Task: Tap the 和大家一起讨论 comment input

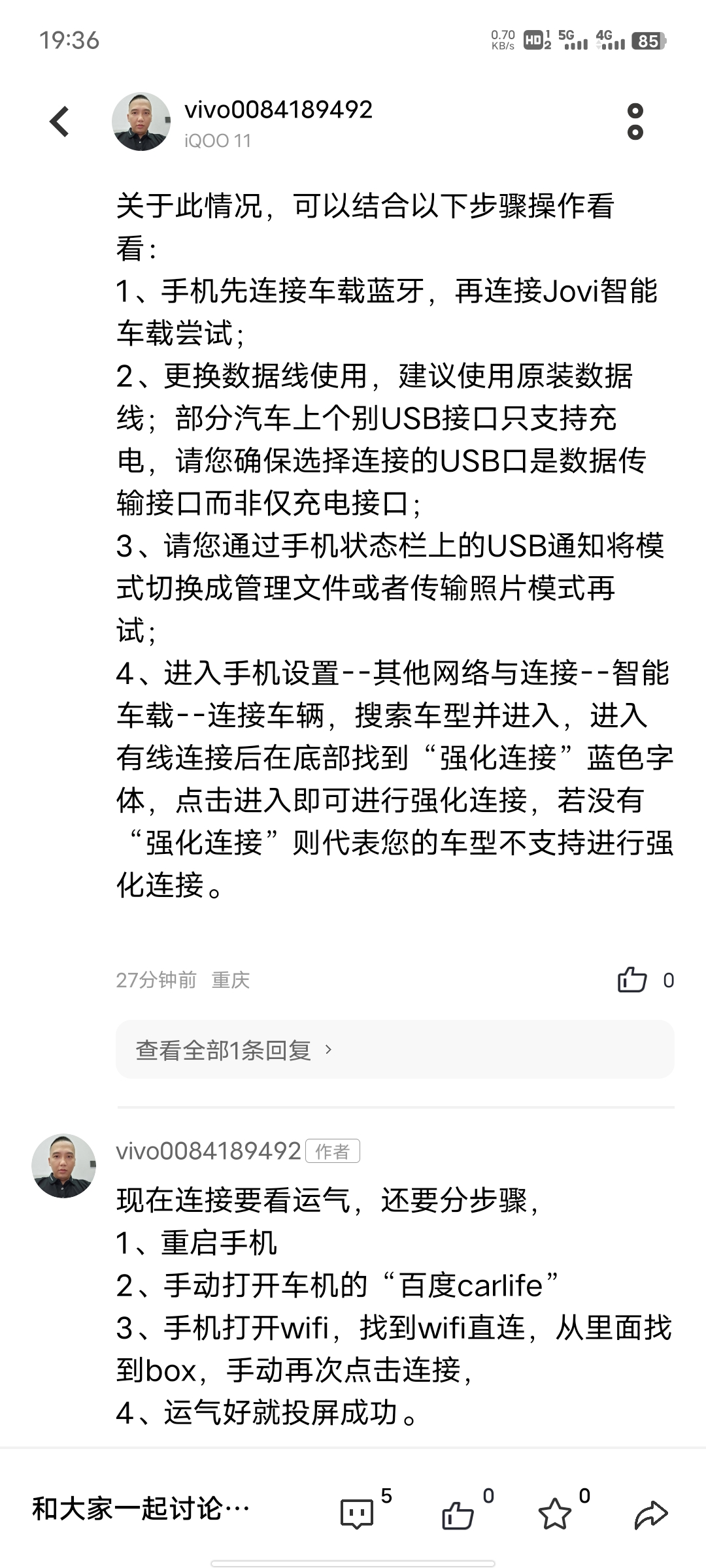Action: 141,1509
